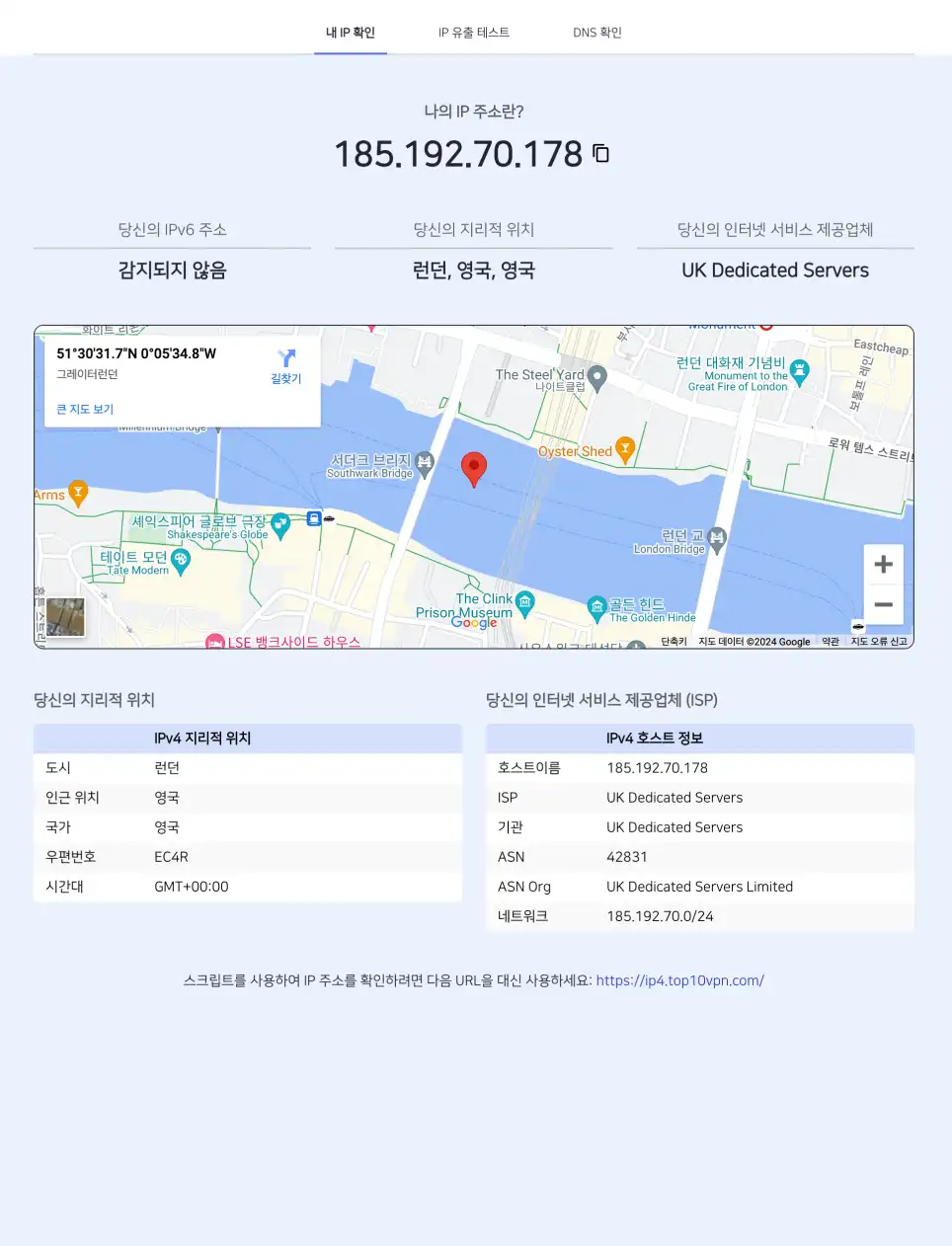The height and width of the screenshot is (1246, 952).
Task: Select the 내 IP 확인 tab
Action: tap(351, 33)
